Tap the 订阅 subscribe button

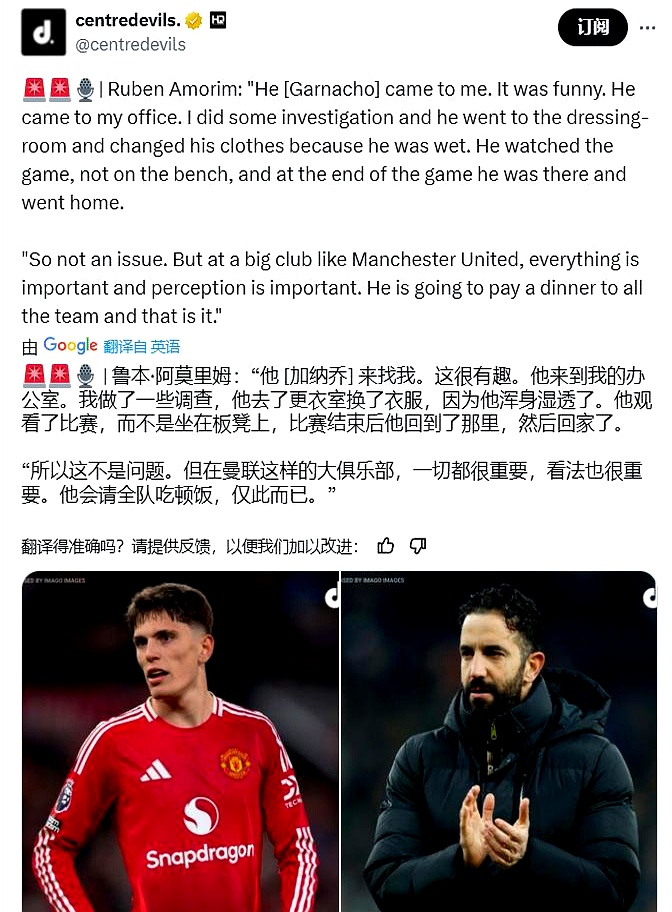coord(592,27)
